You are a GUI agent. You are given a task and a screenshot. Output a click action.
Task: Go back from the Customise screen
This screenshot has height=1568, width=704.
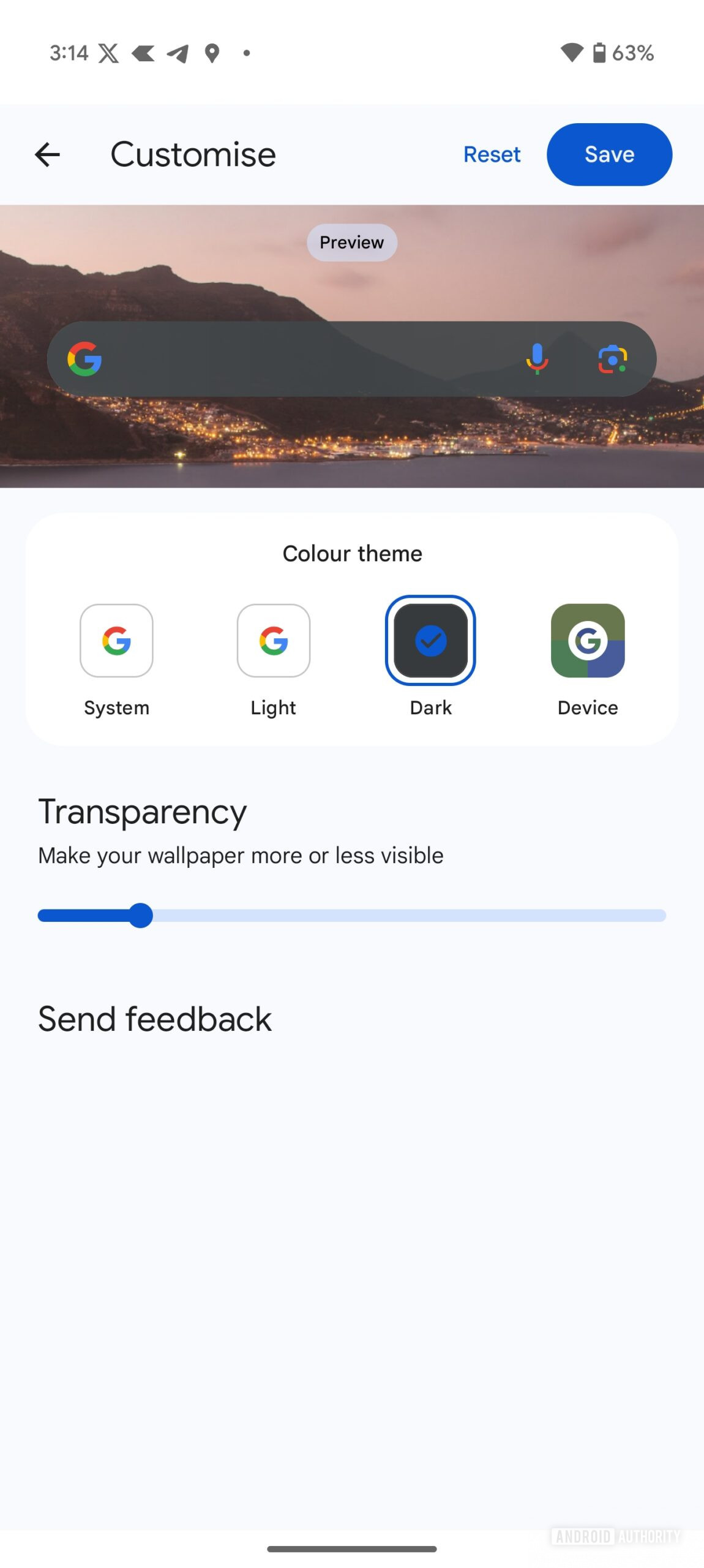point(48,154)
